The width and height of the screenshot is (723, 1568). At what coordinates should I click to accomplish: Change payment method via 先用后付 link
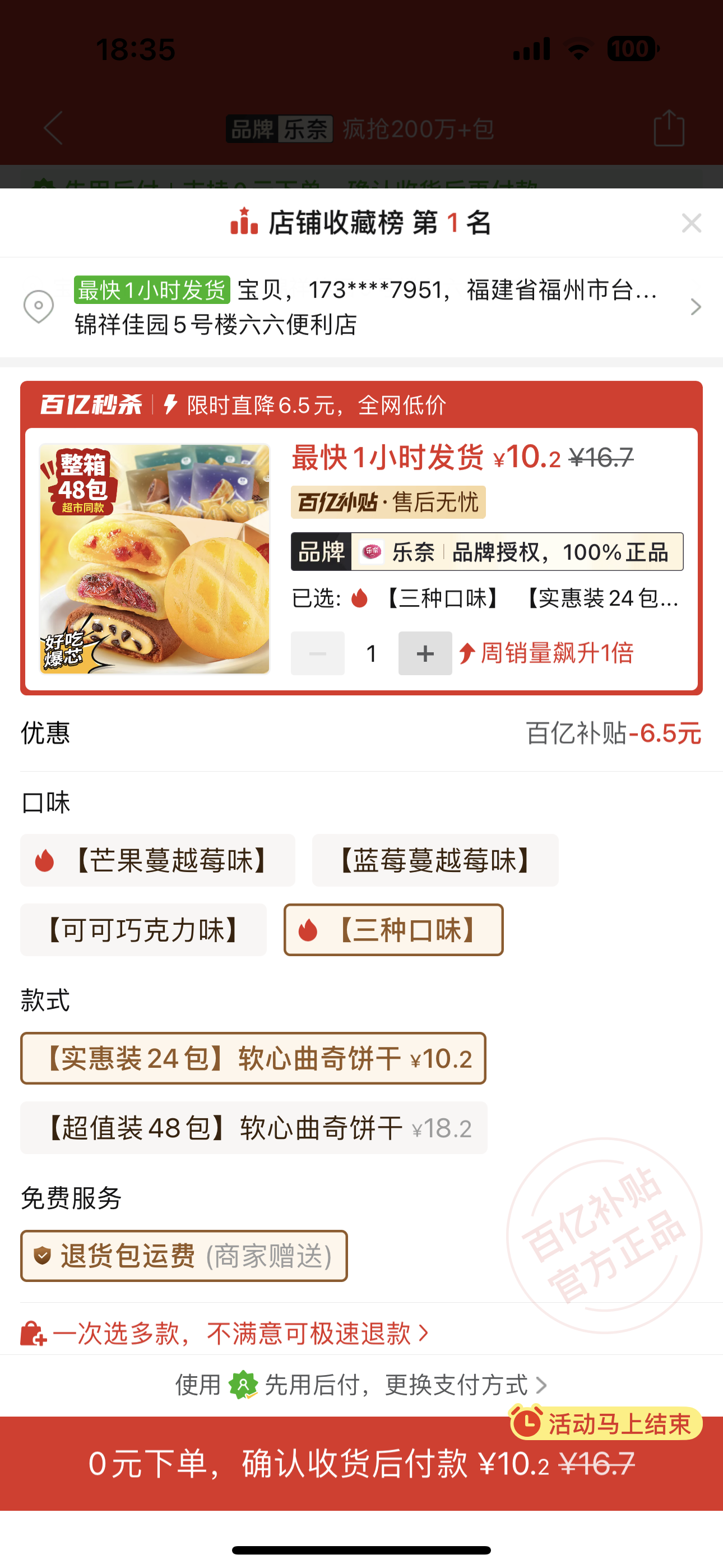point(361,1385)
